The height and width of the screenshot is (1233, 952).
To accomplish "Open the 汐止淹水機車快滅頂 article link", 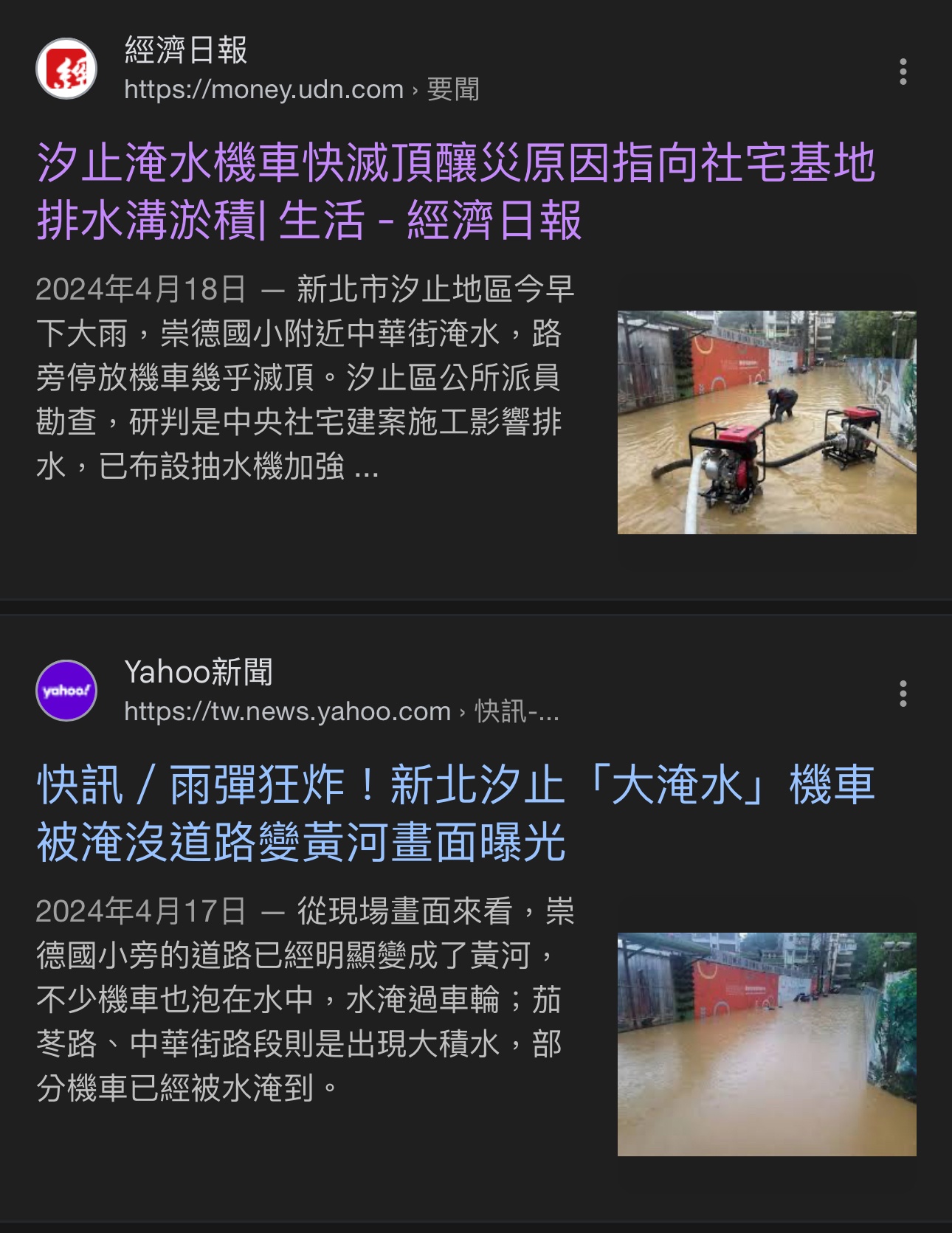I will (455, 191).
